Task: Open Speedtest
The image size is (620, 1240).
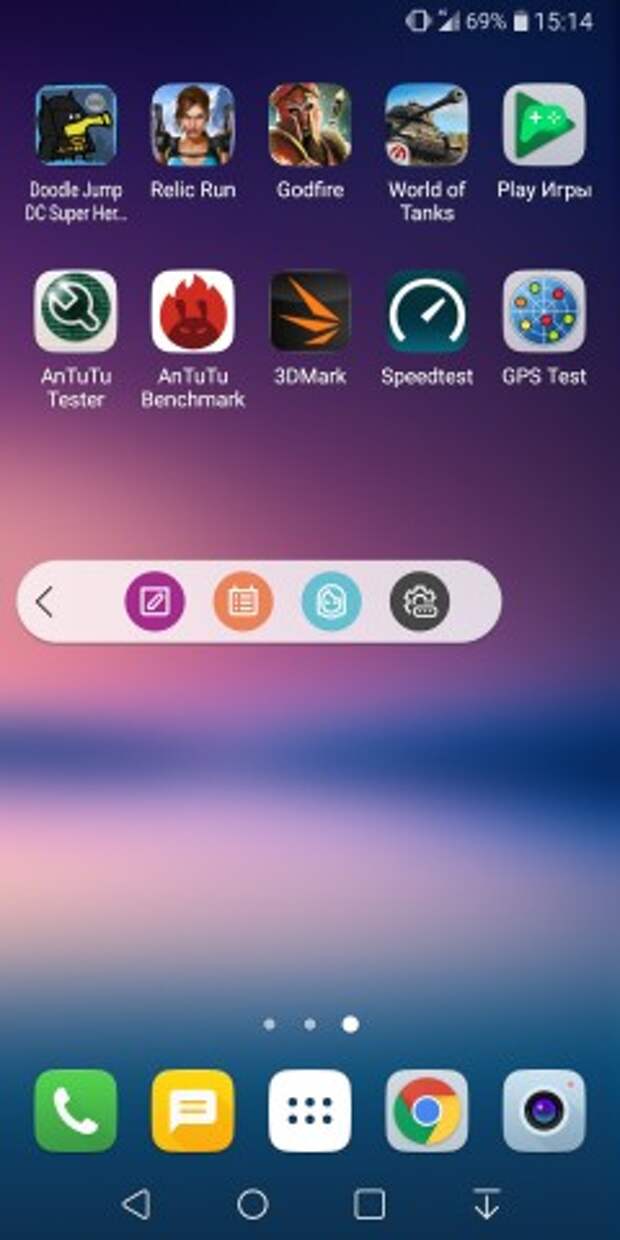Action: coord(427,311)
